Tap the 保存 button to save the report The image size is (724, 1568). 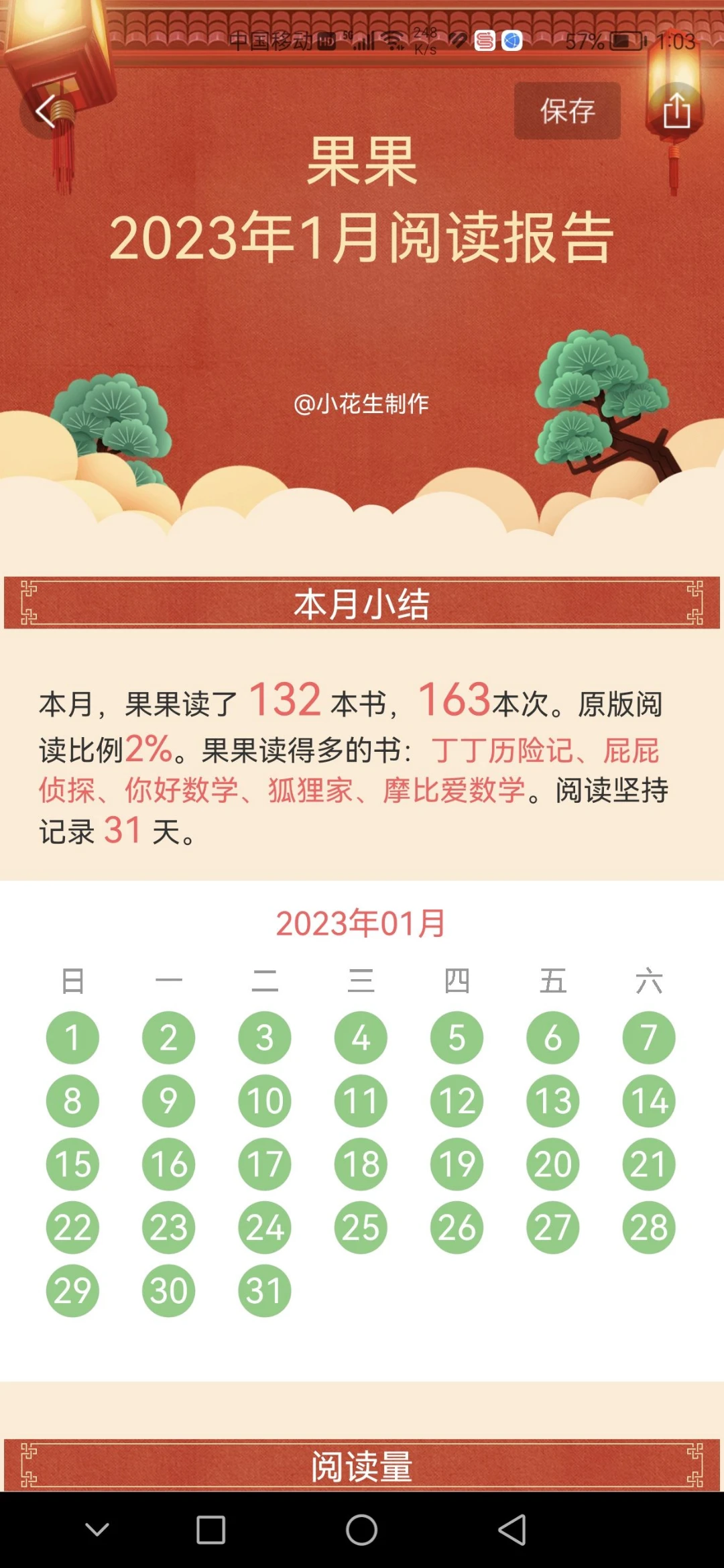tap(567, 111)
